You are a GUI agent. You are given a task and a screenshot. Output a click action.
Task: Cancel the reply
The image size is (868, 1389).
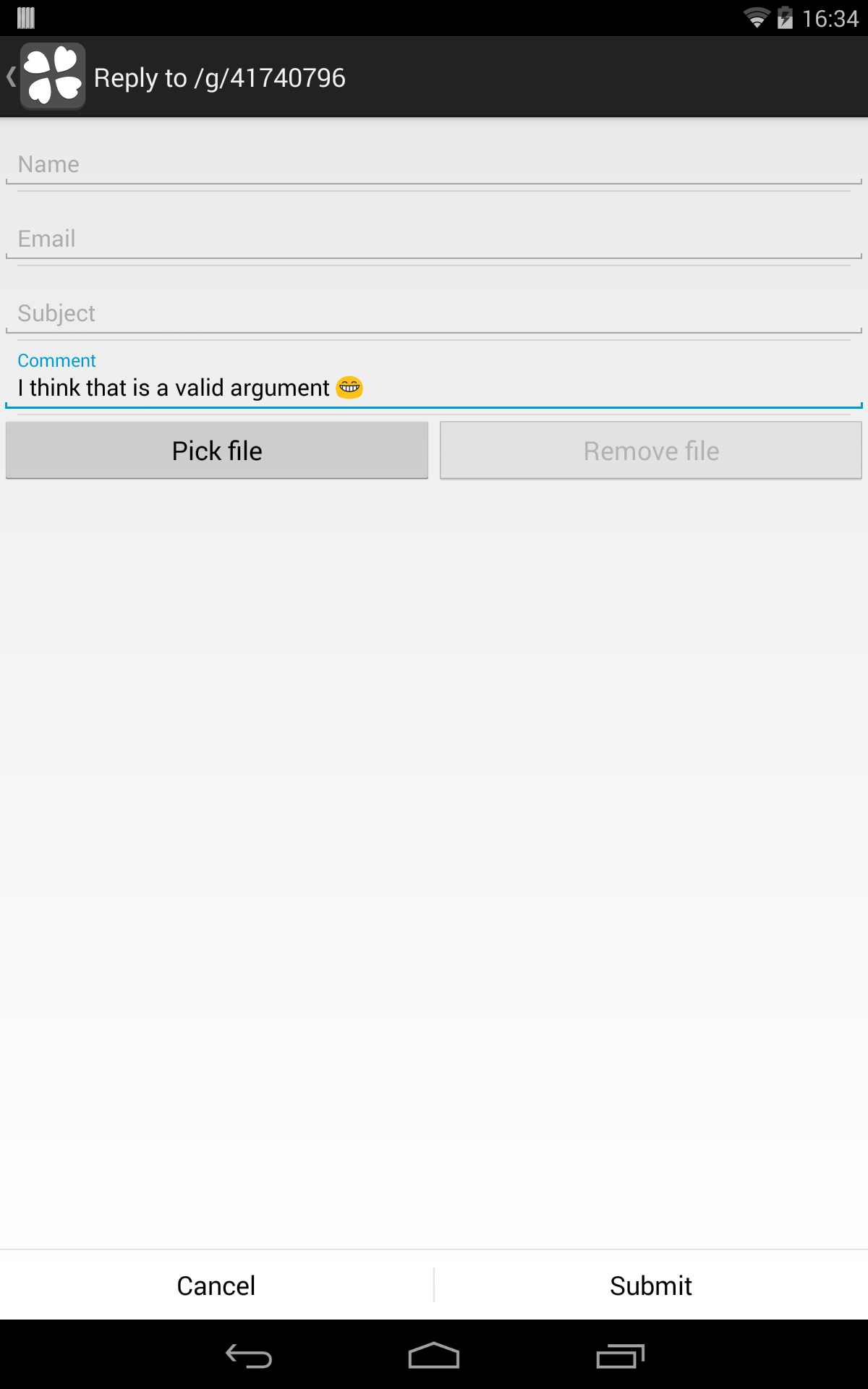[216, 1286]
